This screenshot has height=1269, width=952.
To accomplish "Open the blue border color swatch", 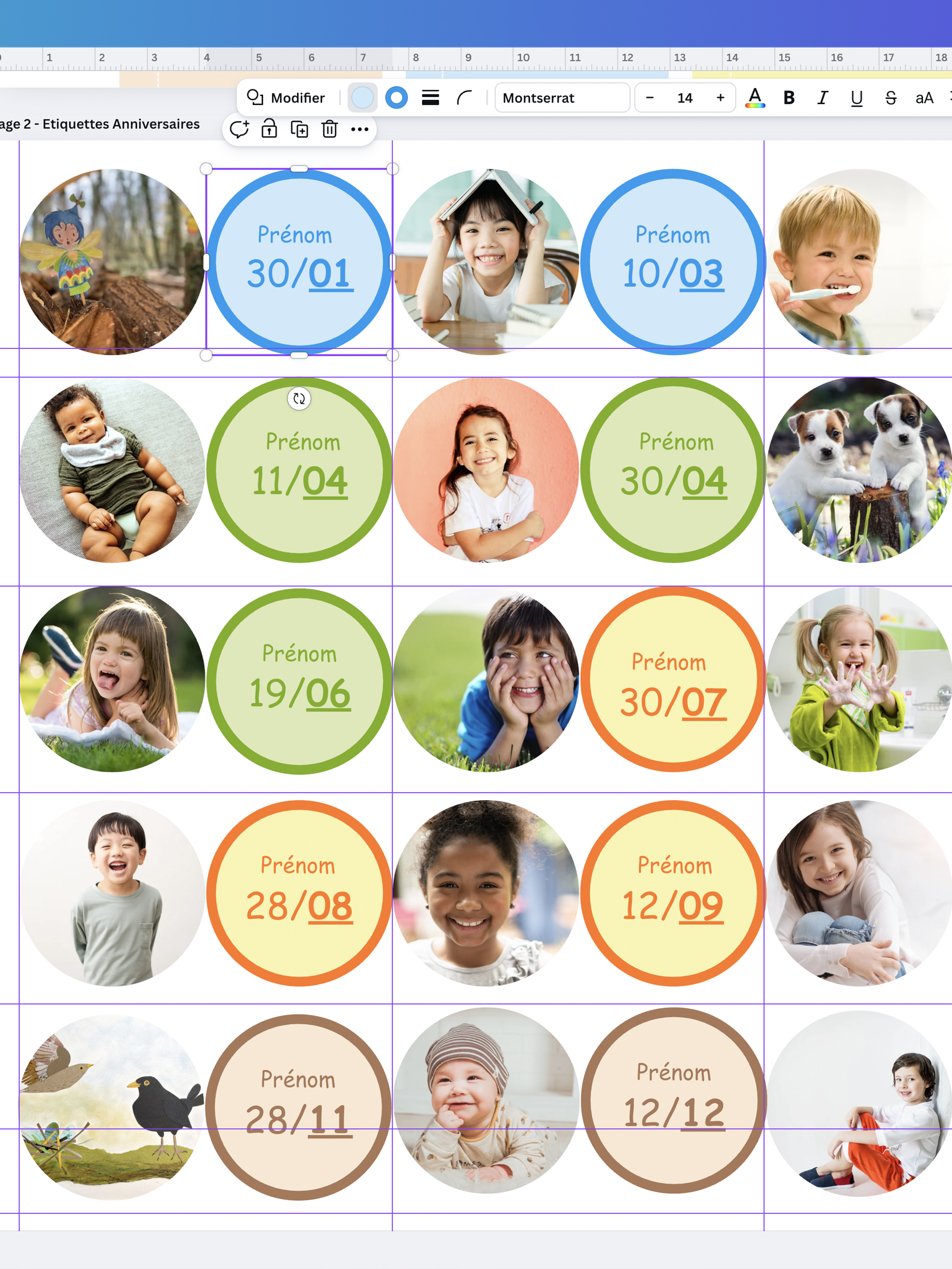I will 396,98.
